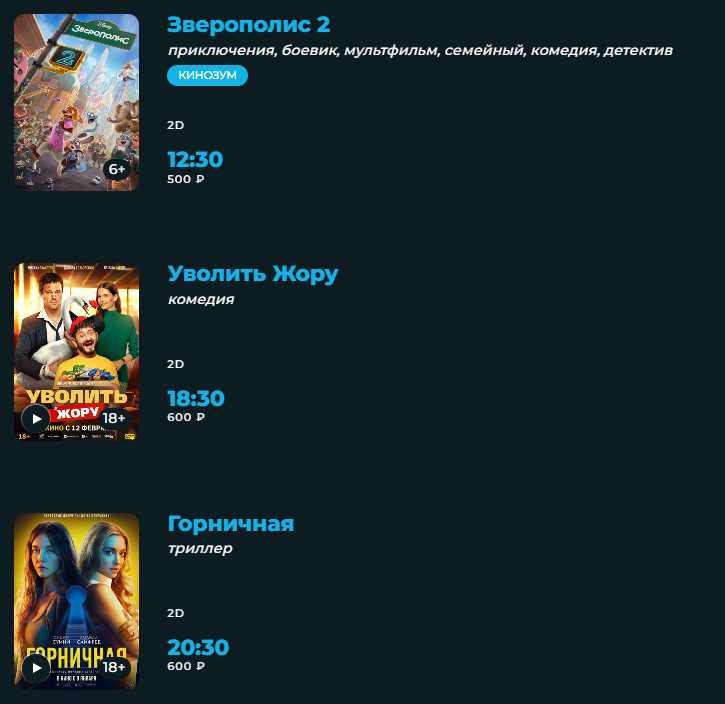The width and height of the screenshot is (725, 704).
Task: Play the Горничная trailer
Action: [36, 667]
